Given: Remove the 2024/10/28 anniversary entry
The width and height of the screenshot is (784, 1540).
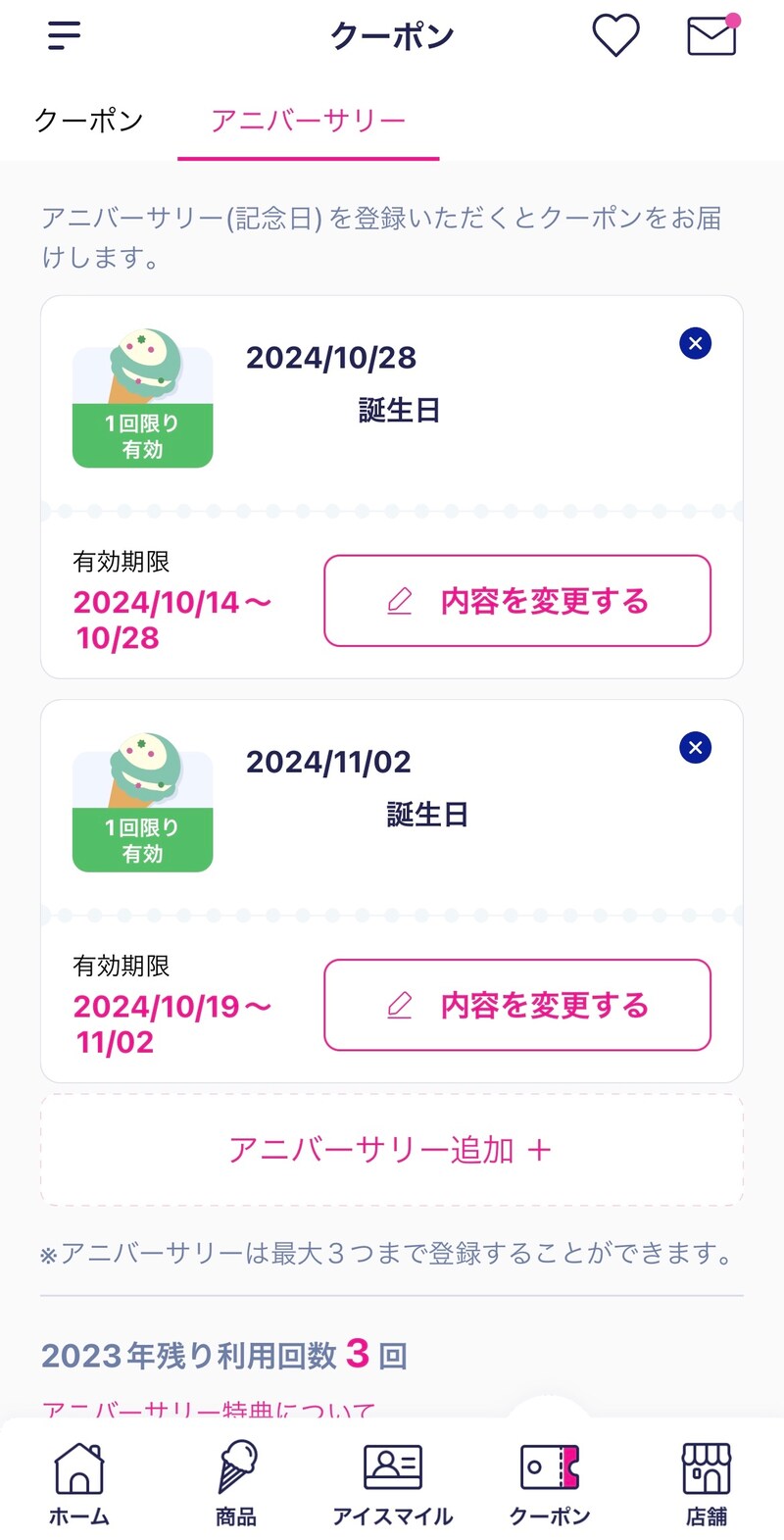Looking at the screenshot, I should pyautogui.click(x=695, y=343).
